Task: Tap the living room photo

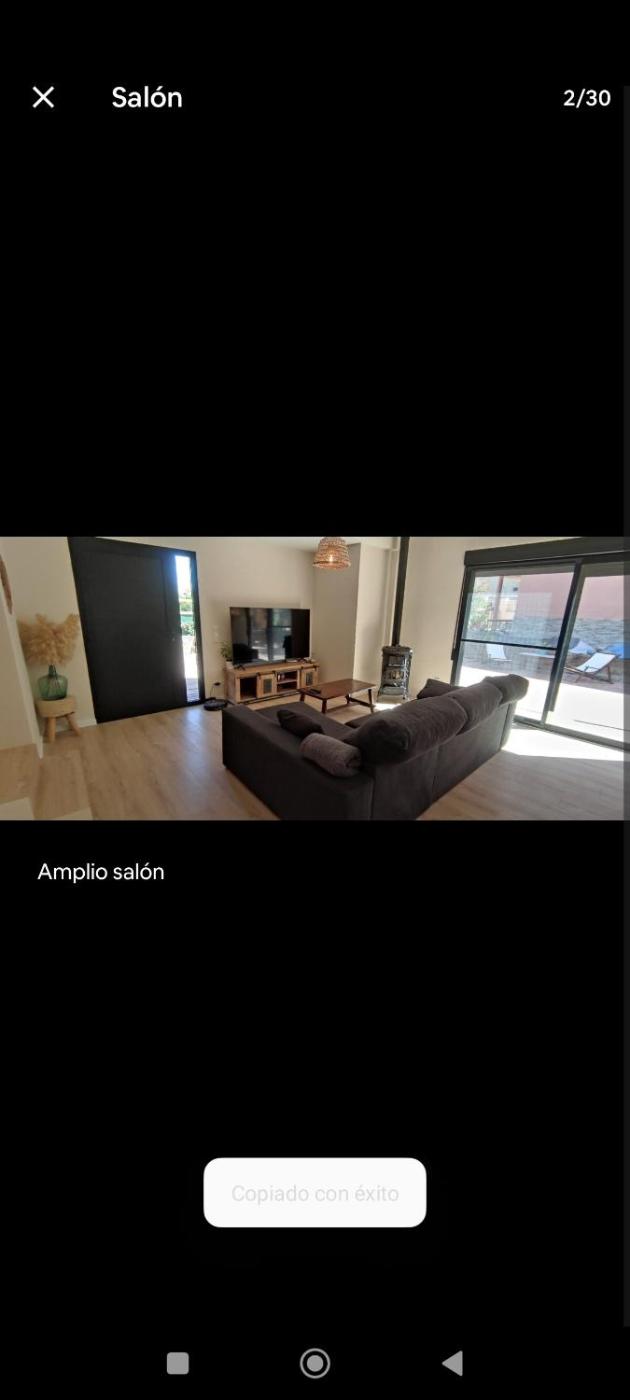Action: coord(315,678)
